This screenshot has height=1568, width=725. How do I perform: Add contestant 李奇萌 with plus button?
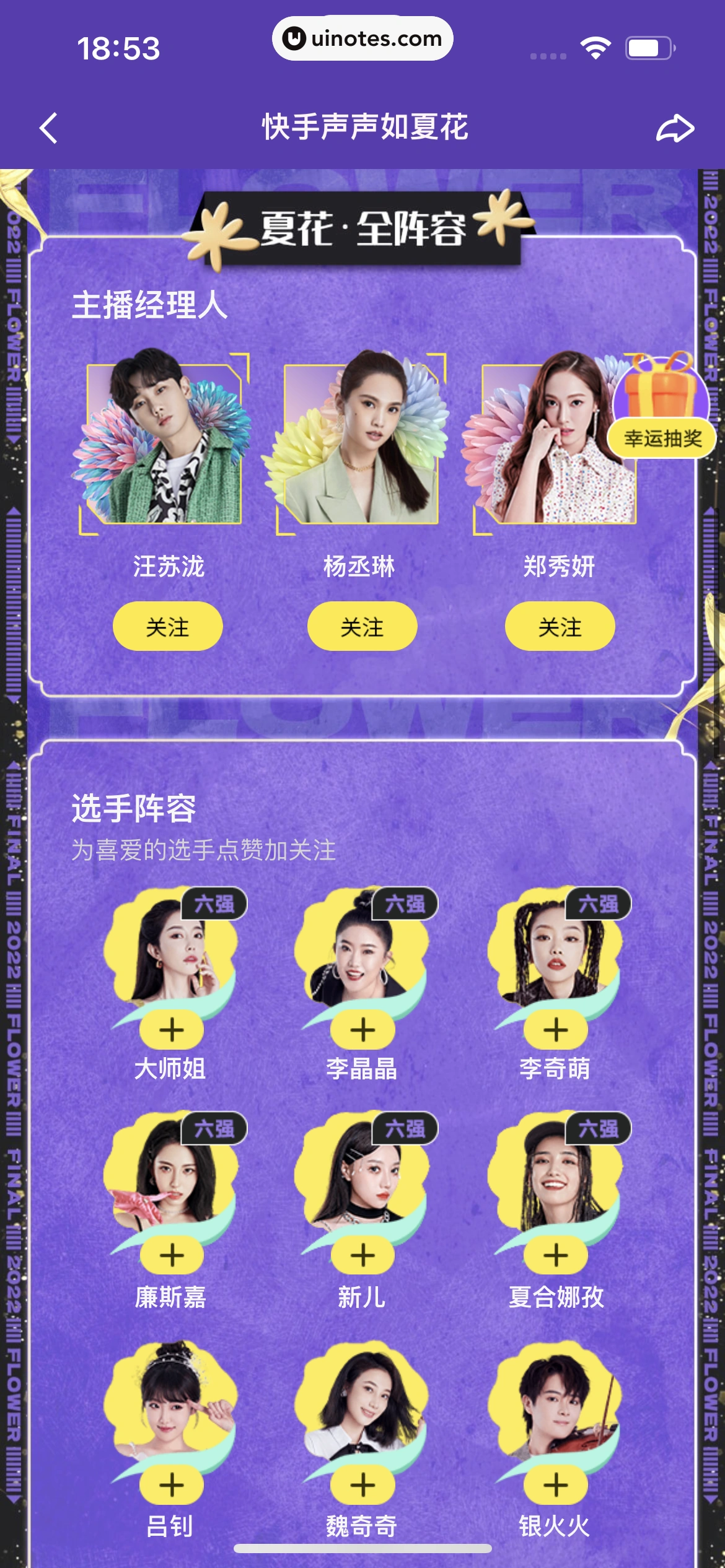555,1030
